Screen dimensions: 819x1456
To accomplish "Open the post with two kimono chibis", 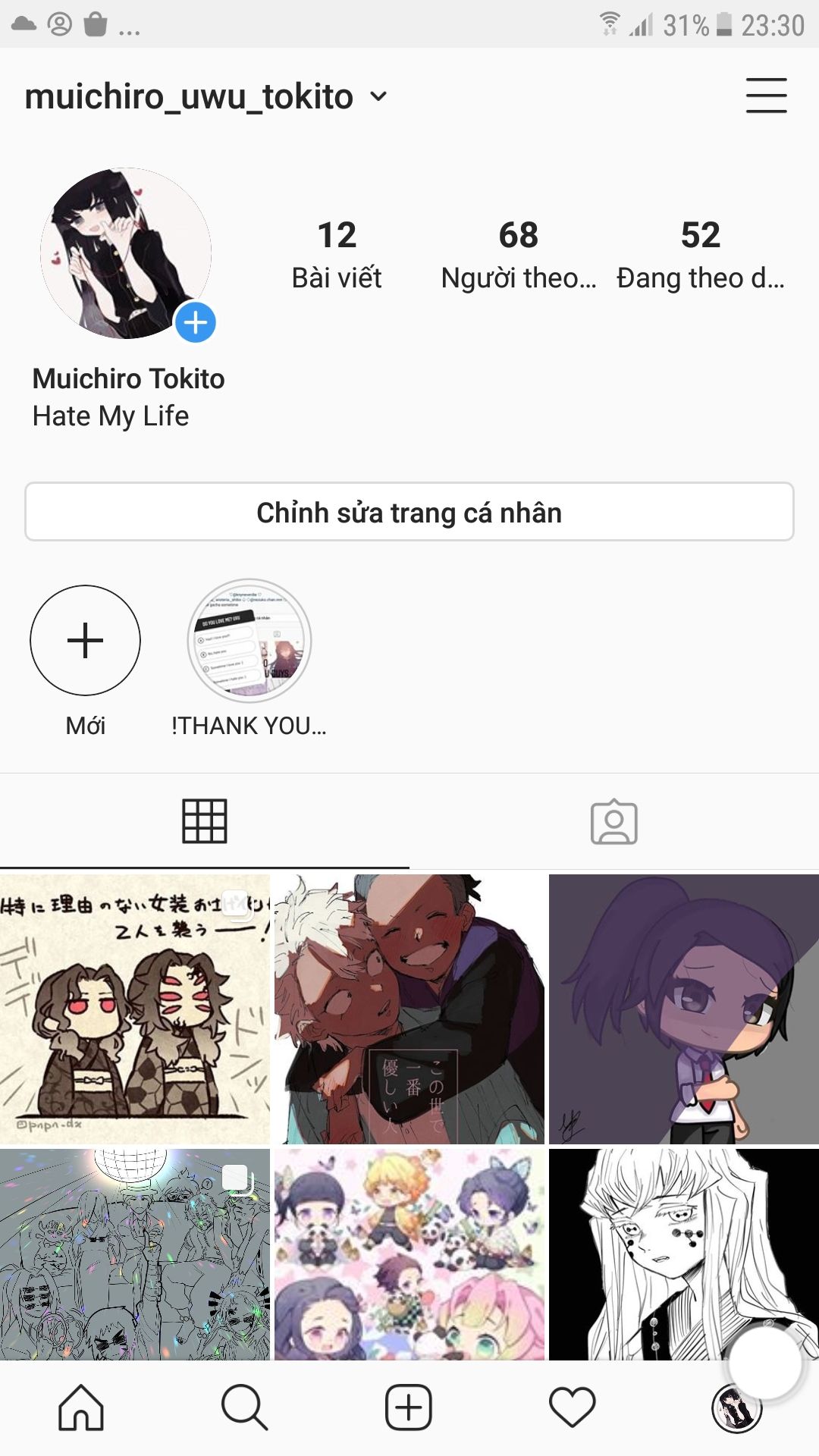I will point(135,1009).
